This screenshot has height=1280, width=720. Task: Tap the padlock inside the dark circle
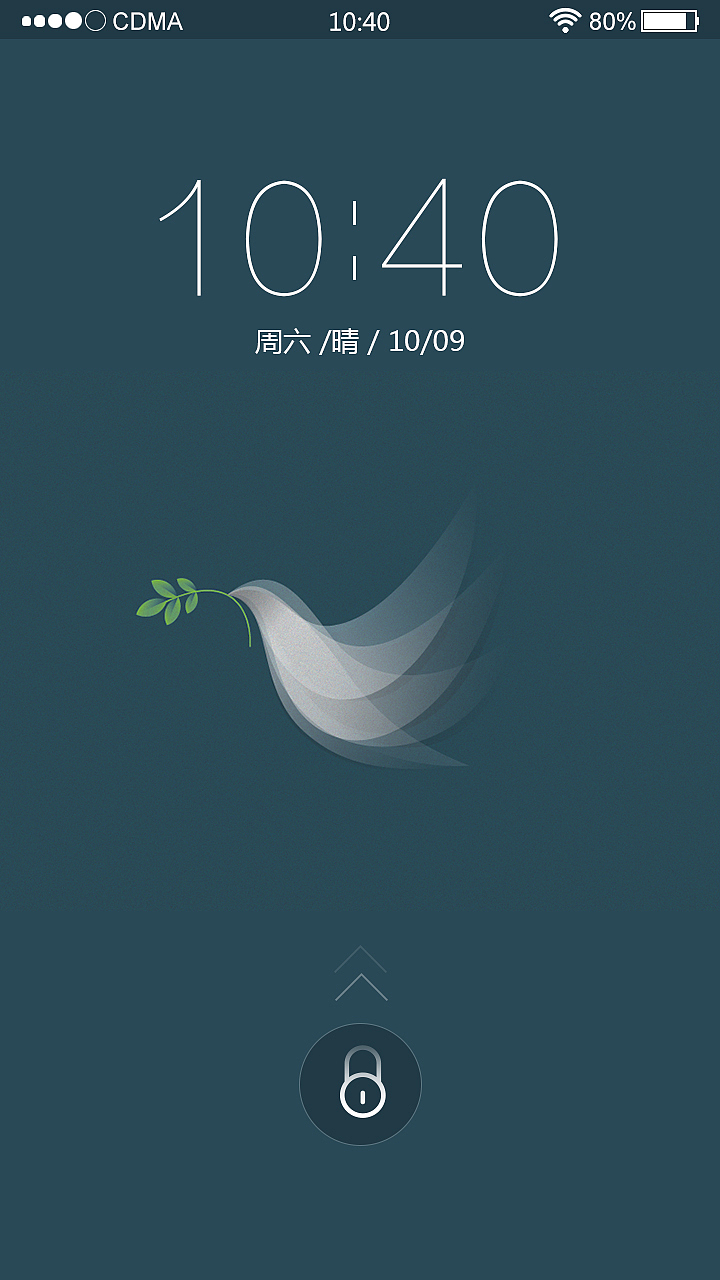360,1083
